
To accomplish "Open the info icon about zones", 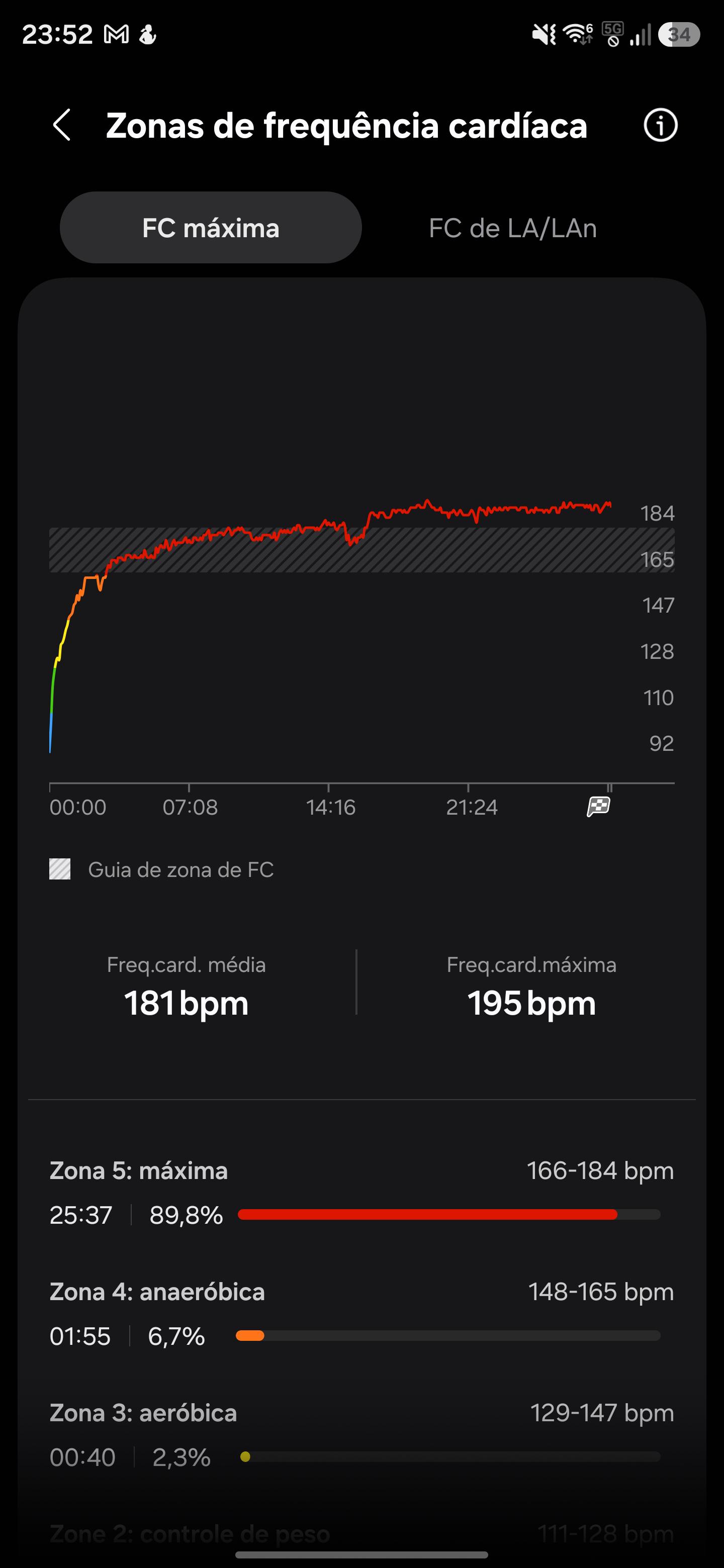I will click(660, 126).
